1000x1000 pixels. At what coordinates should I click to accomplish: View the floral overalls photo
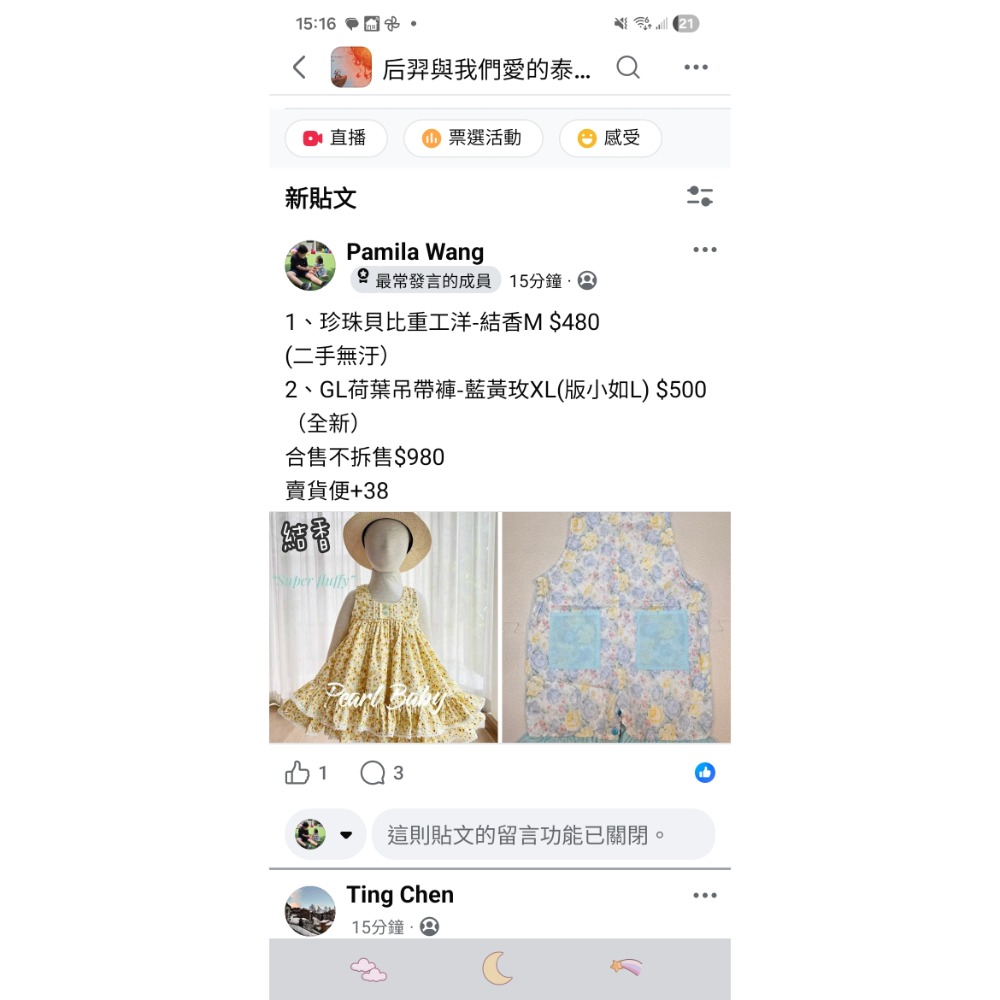[616, 627]
